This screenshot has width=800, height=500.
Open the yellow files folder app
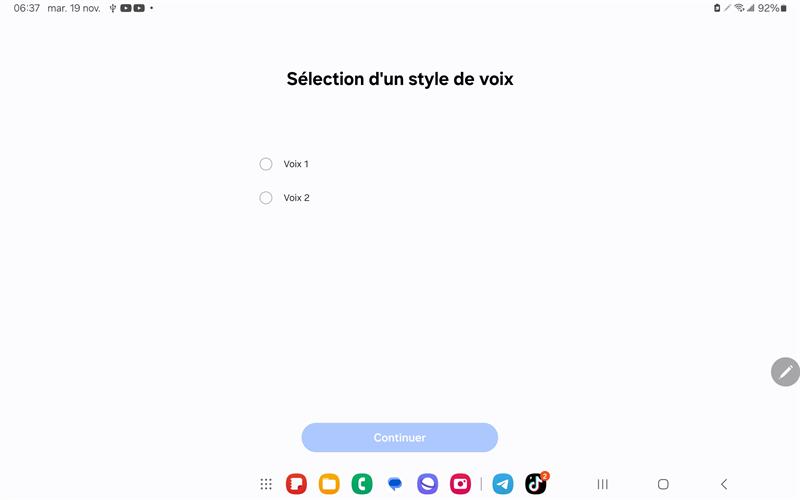pyautogui.click(x=329, y=484)
